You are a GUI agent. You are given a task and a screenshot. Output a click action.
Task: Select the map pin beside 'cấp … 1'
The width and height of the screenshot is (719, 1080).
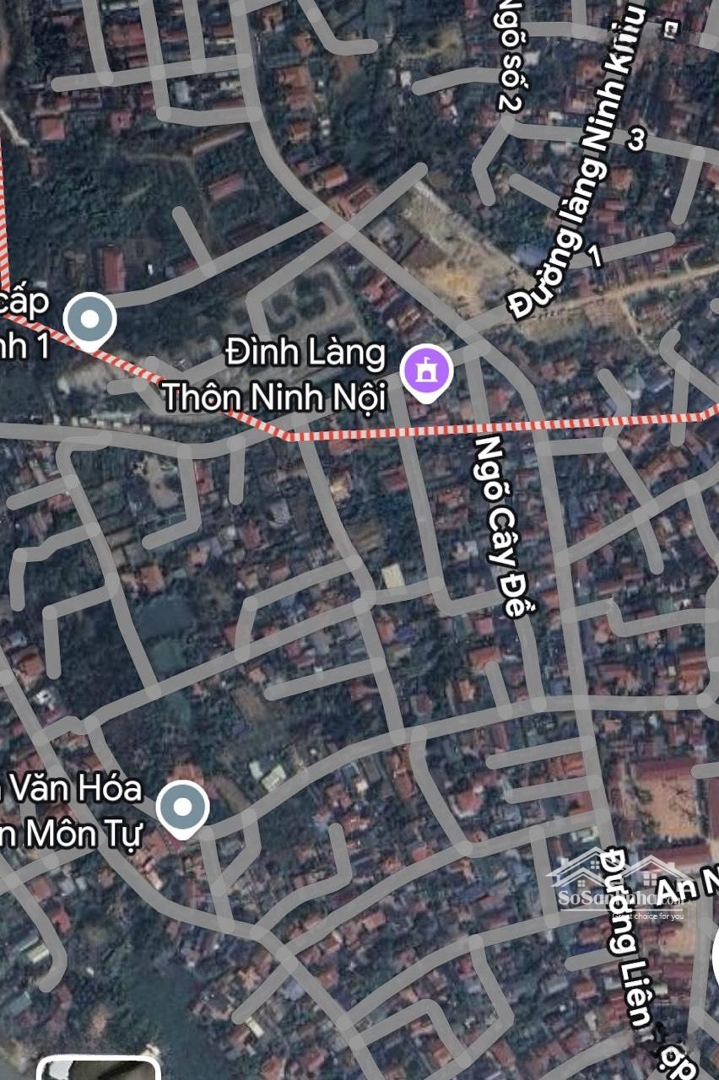tap(89, 320)
